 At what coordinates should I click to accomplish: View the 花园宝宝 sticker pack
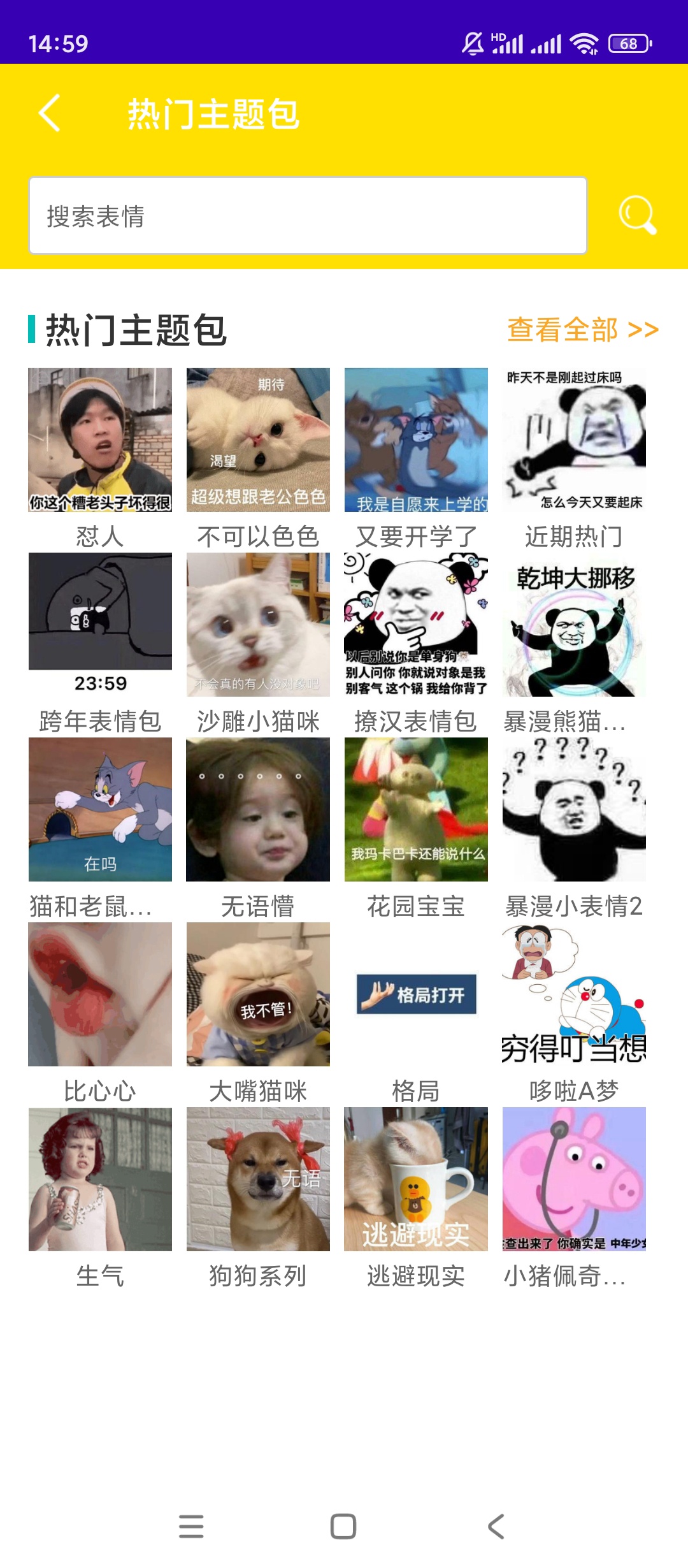click(416, 809)
